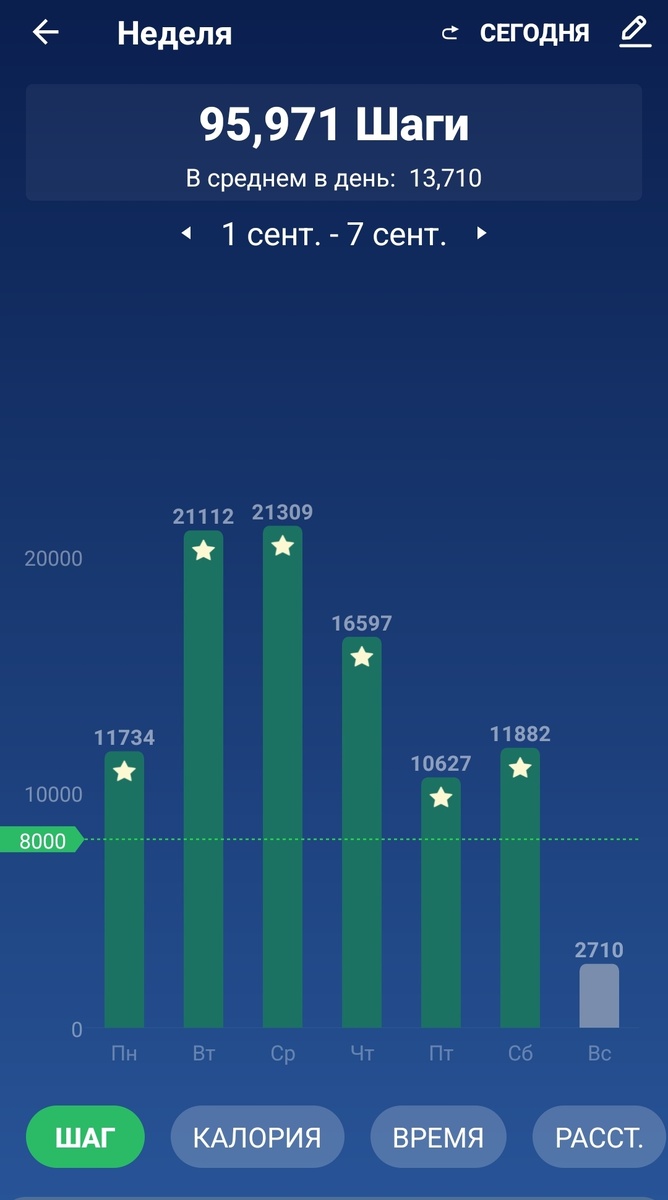668x1200 pixels.
Task: Select the ШАГ tab
Action: pos(86,1137)
